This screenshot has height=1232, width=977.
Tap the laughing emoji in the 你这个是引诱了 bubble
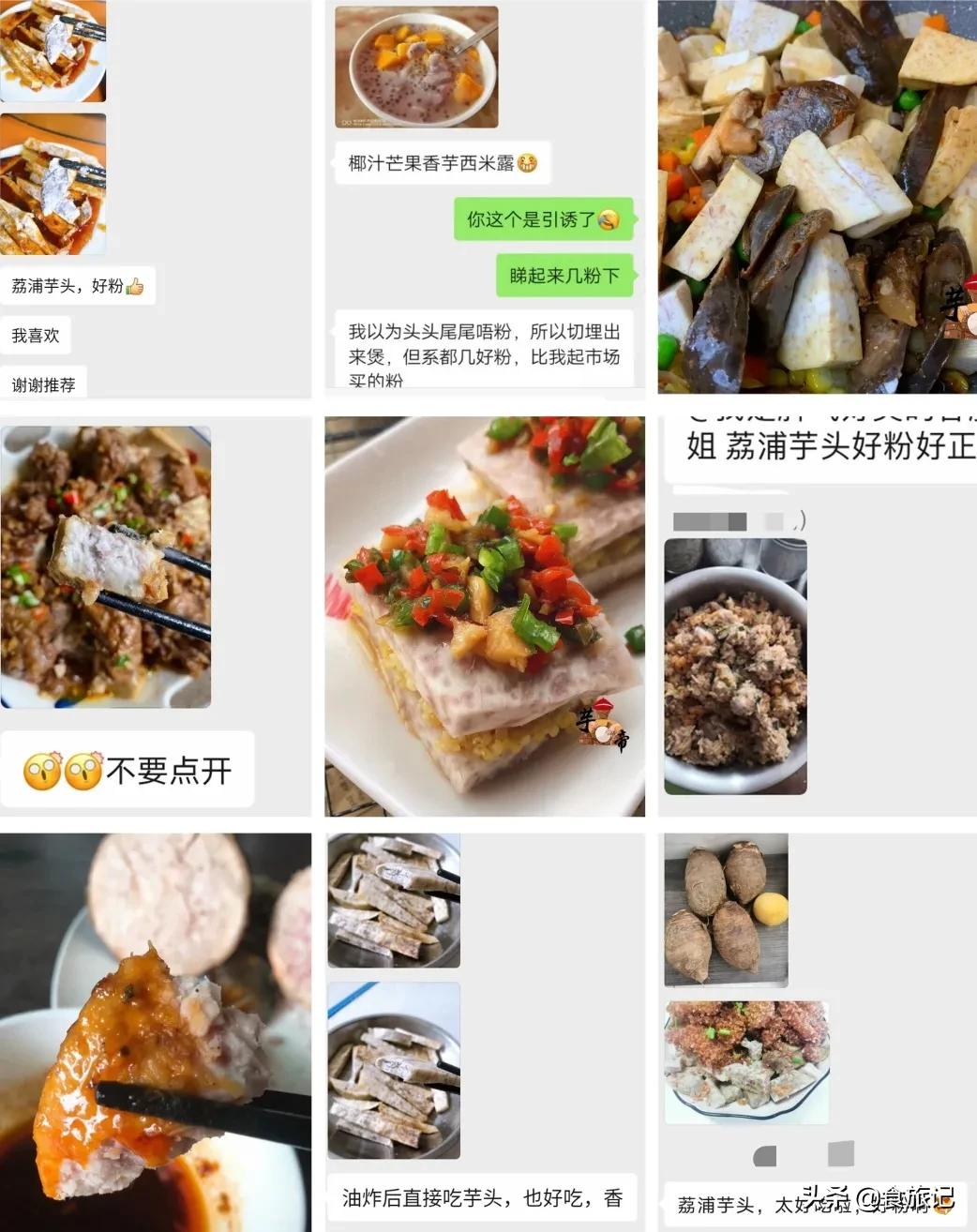click(x=608, y=219)
